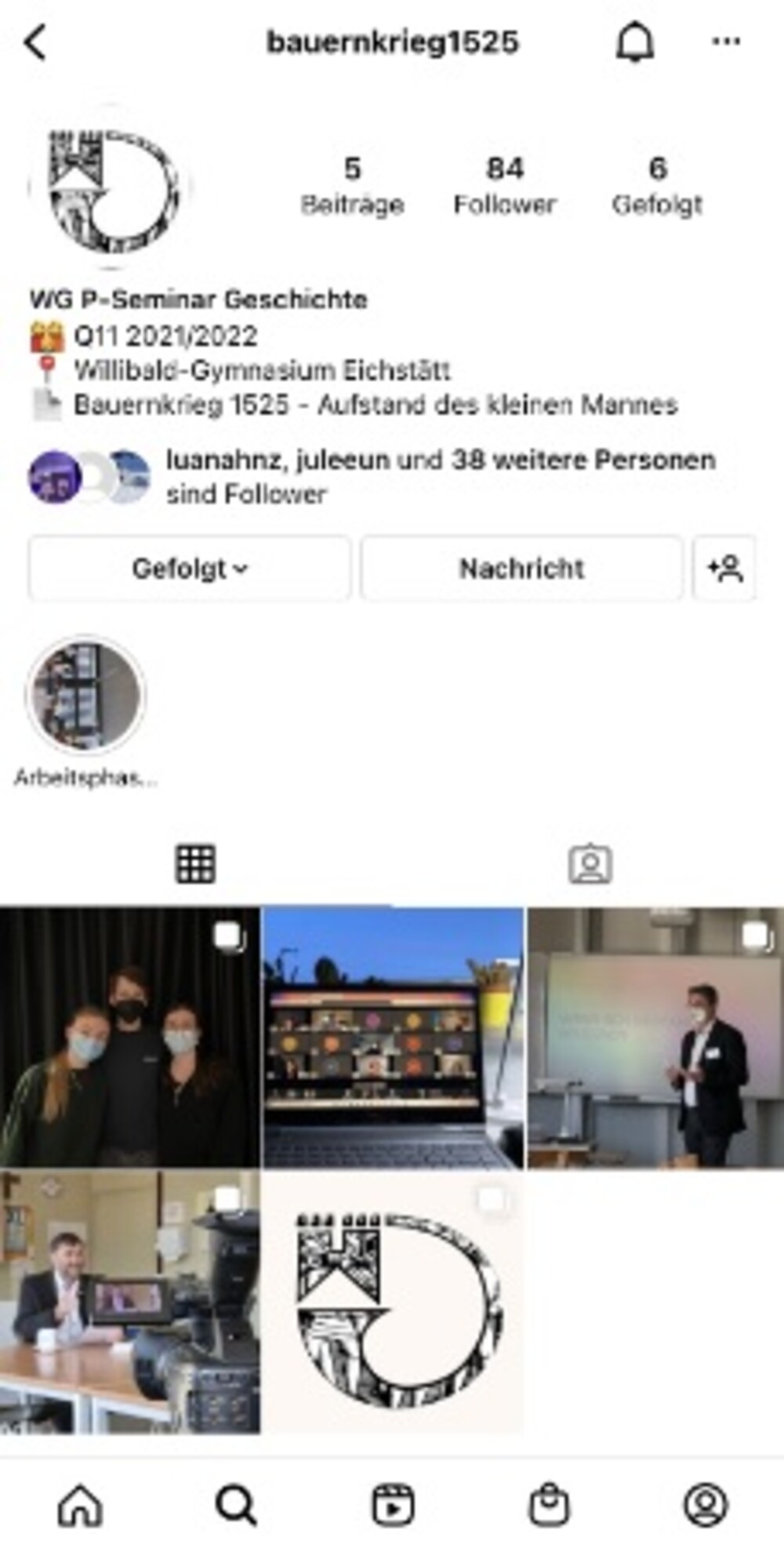Tap the Nachricht button

pyautogui.click(x=521, y=569)
